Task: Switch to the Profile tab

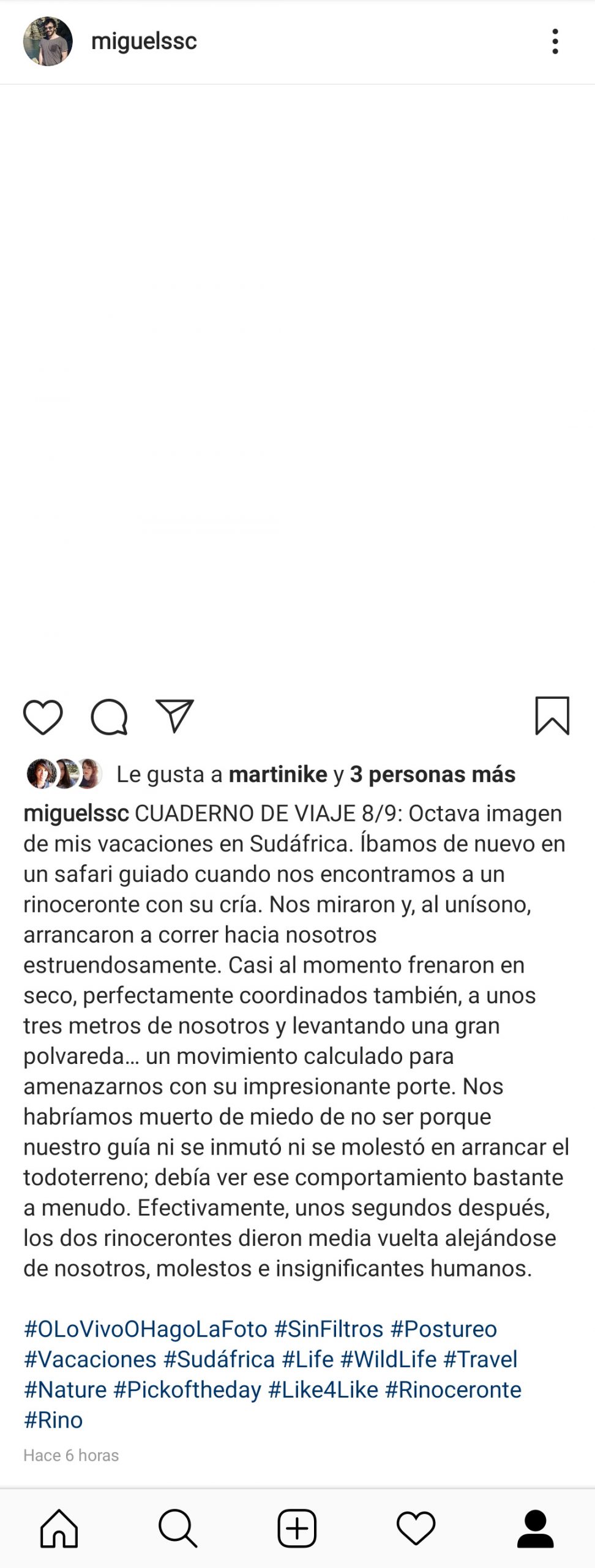Action: pyautogui.click(x=536, y=1528)
